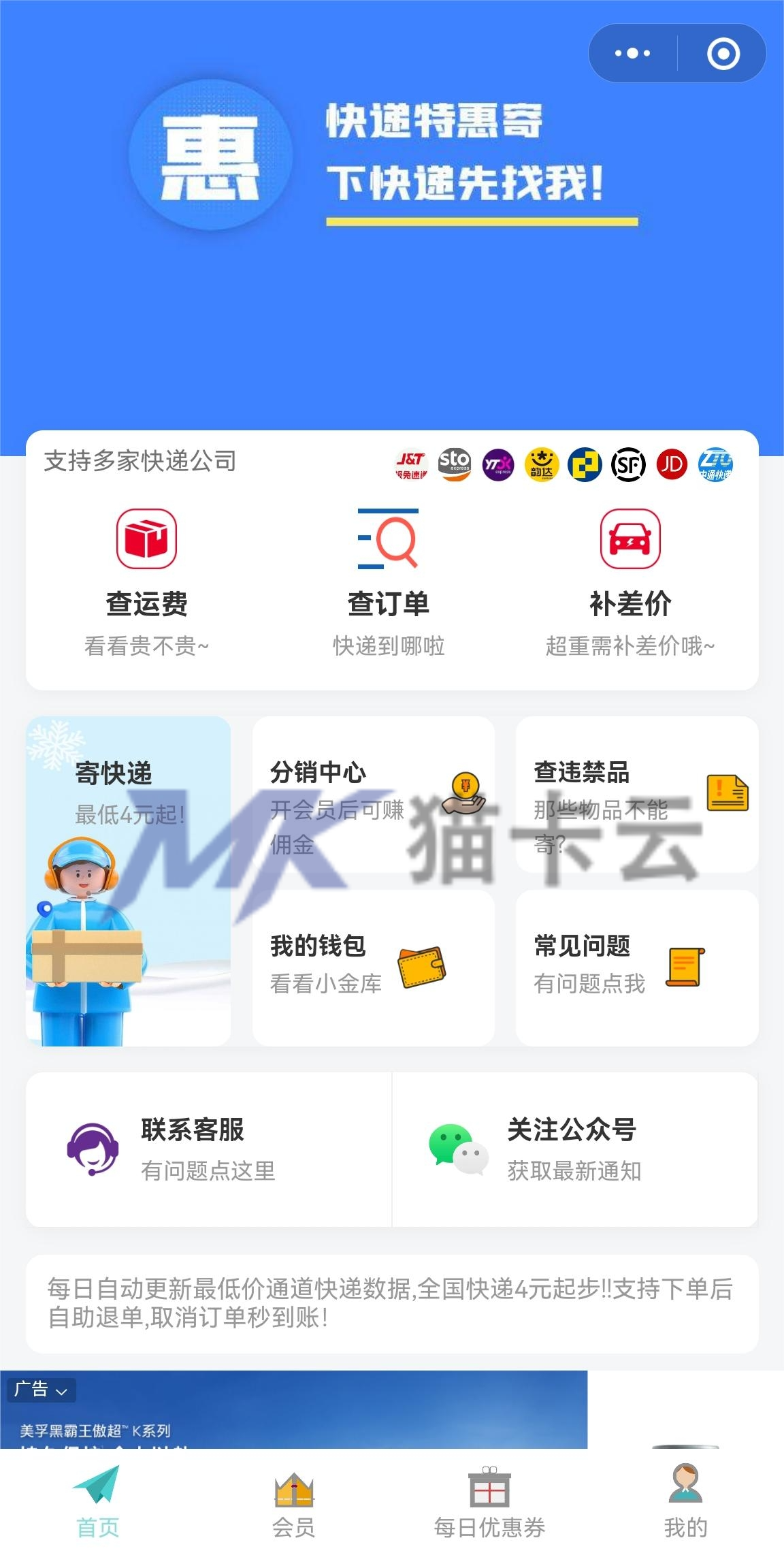Open 分销中心 distribution center
Screen dimensions: 784x1553
[x=374, y=794]
